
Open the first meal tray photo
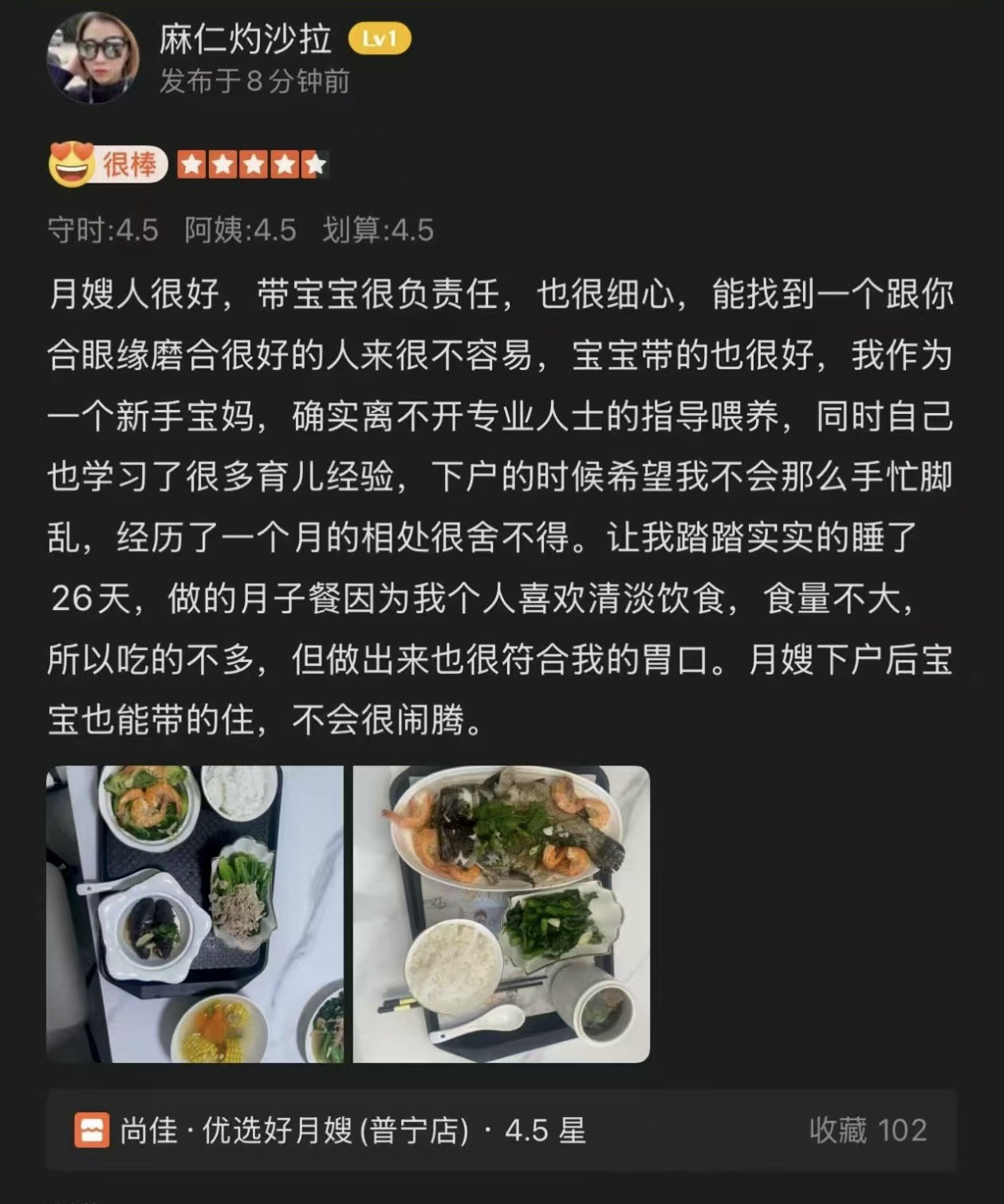pos(195,914)
